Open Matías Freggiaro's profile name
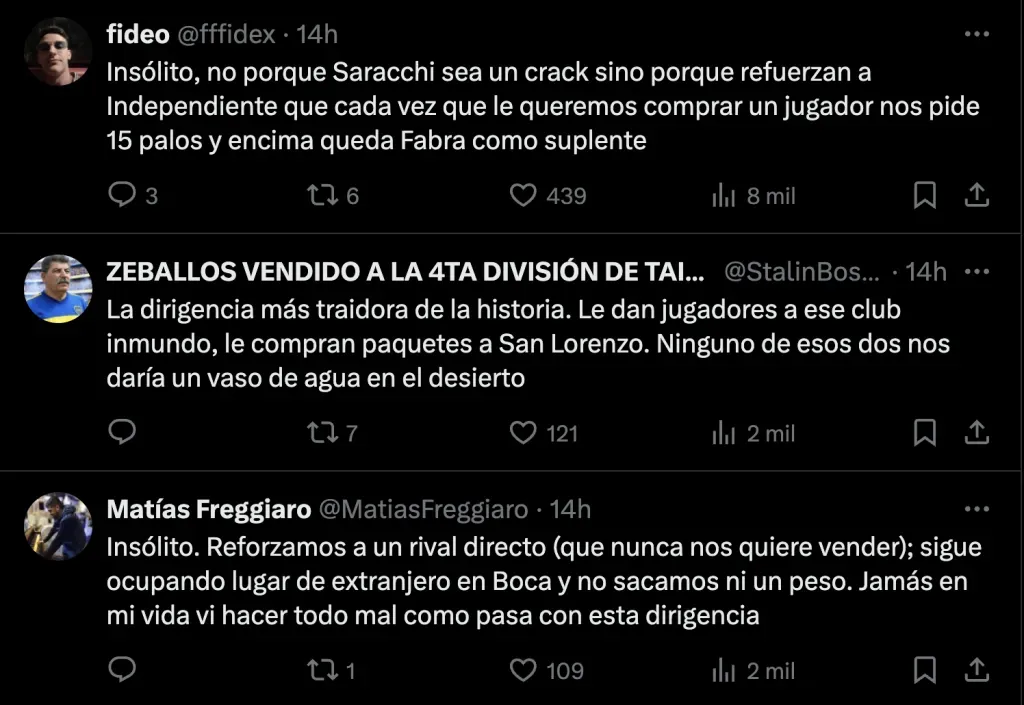 (x=208, y=509)
